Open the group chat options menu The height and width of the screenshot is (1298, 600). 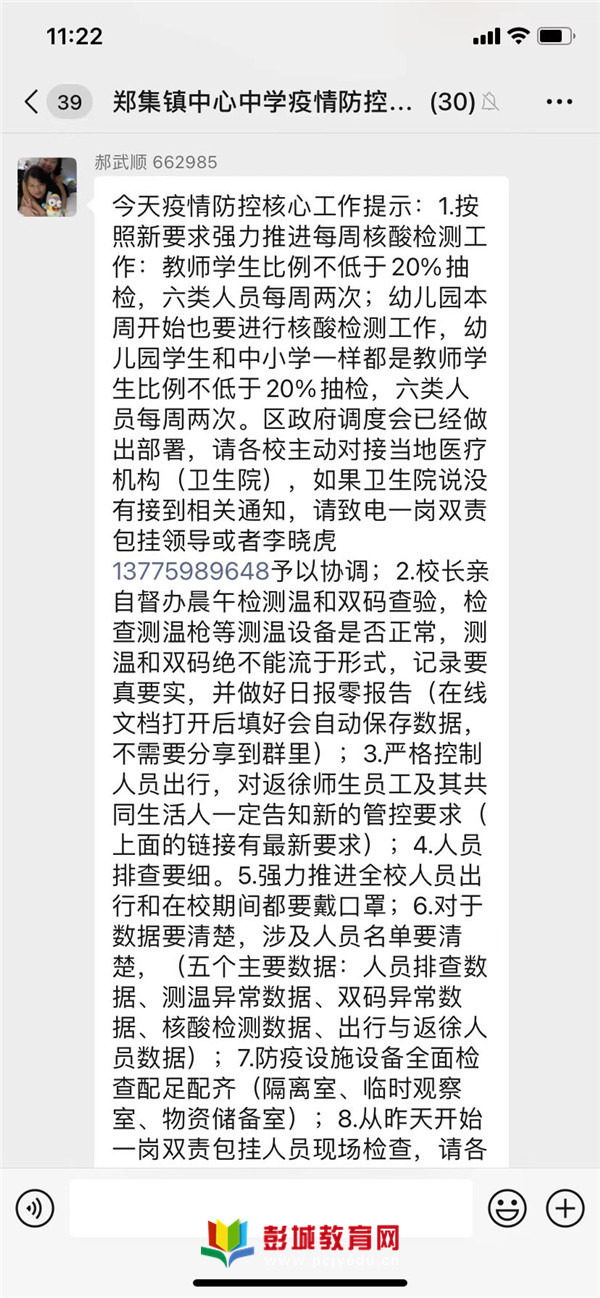pyautogui.click(x=560, y=102)
